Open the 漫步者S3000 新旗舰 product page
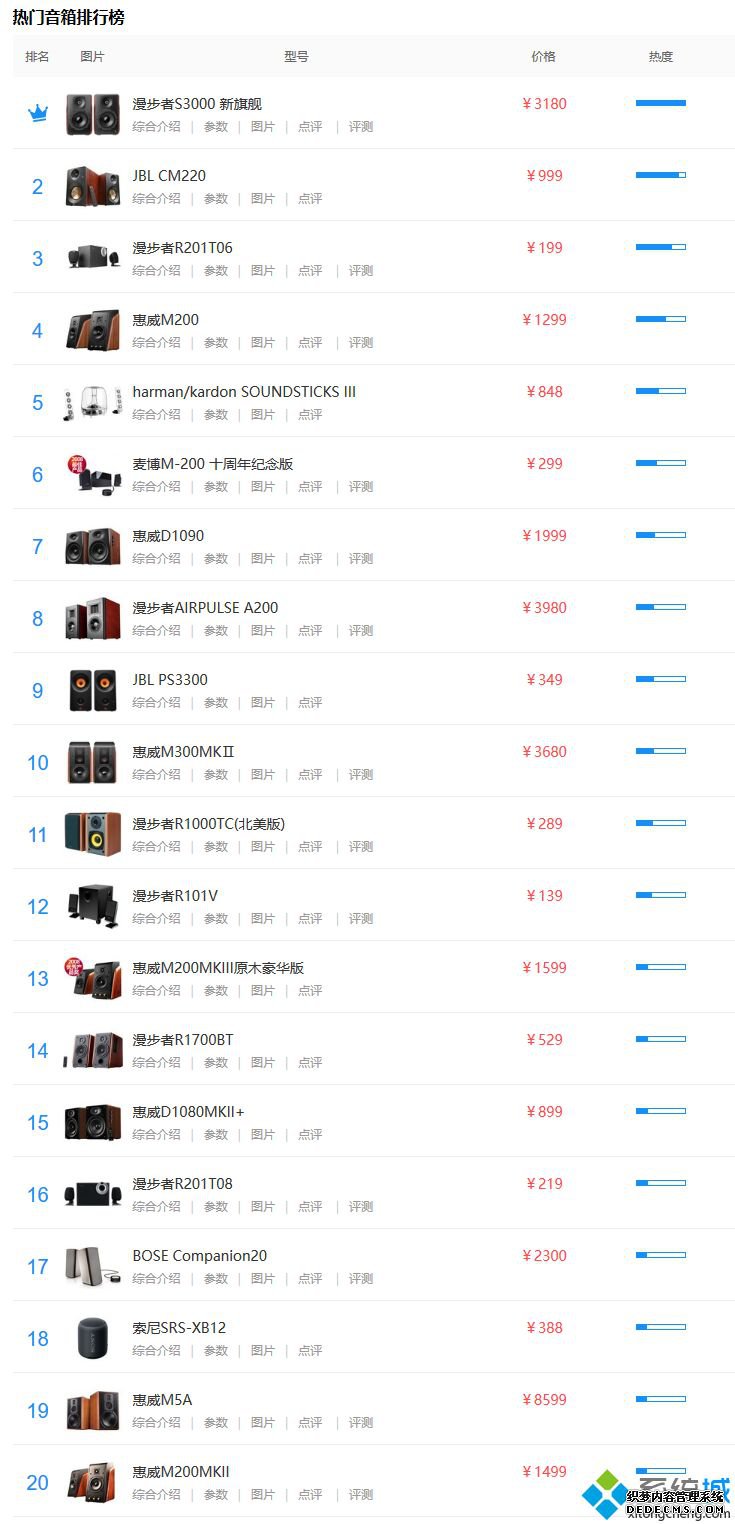 coord(197,104)
